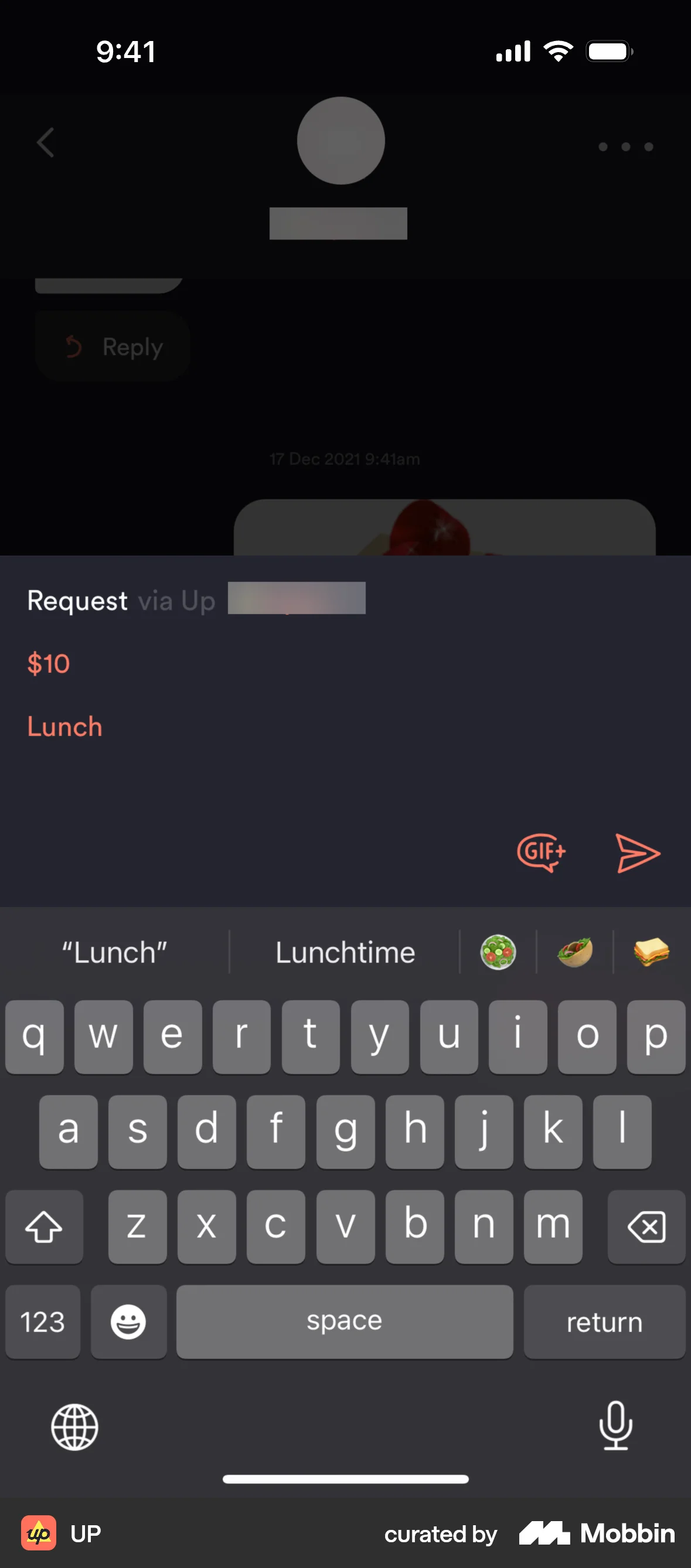Choose the Lunchtime autocomplete suggestion
This screenshot has height=1568, width=691.
coord(345,952)
